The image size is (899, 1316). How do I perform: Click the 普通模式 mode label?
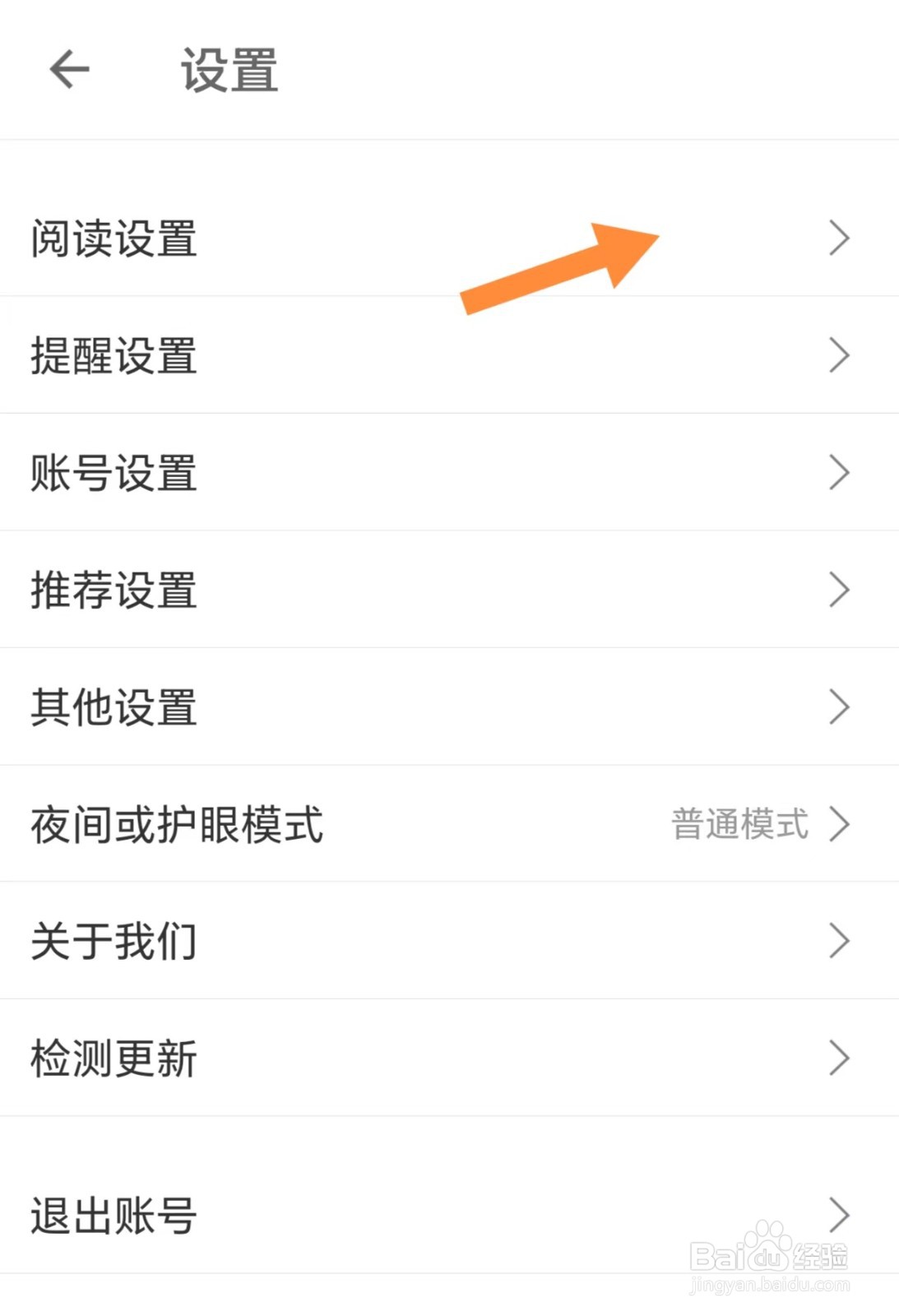(740, 826)
